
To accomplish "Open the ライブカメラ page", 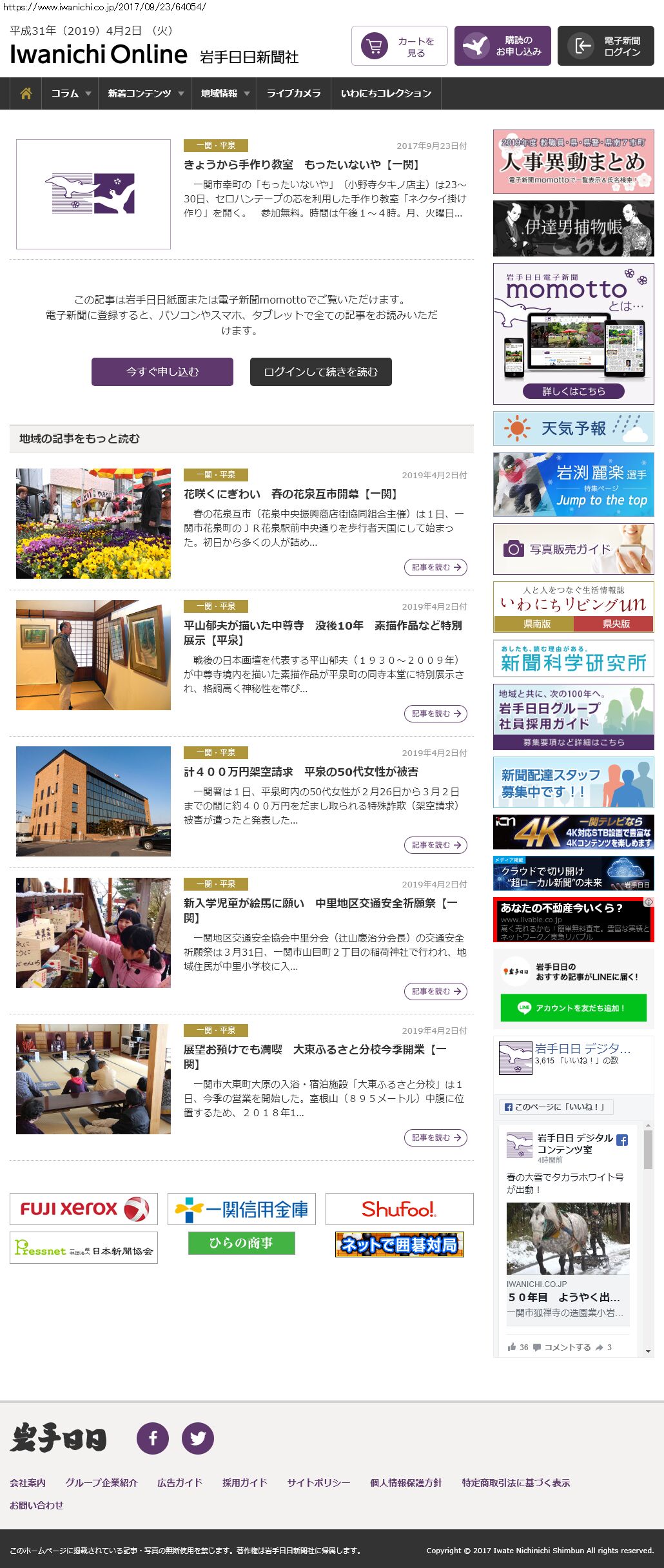I will coord(293,93).
